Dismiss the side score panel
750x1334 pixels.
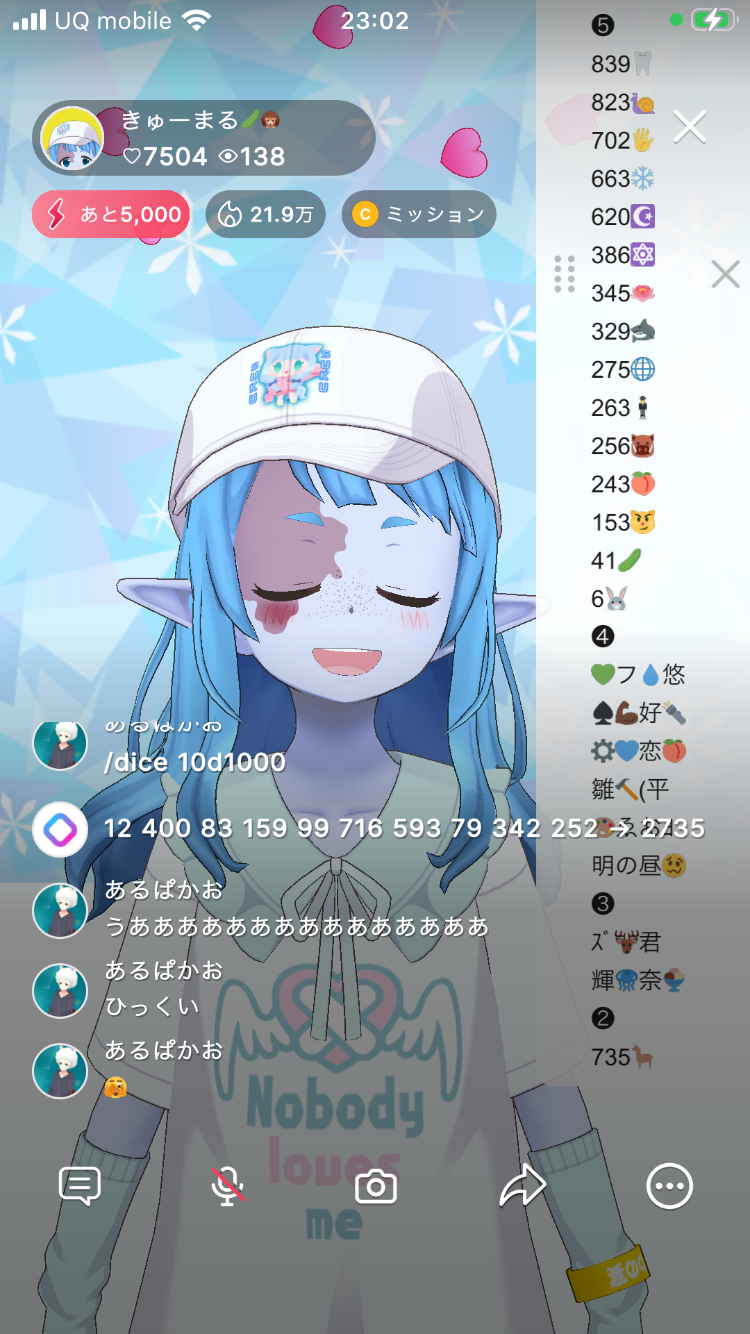(x=725, y=274)
